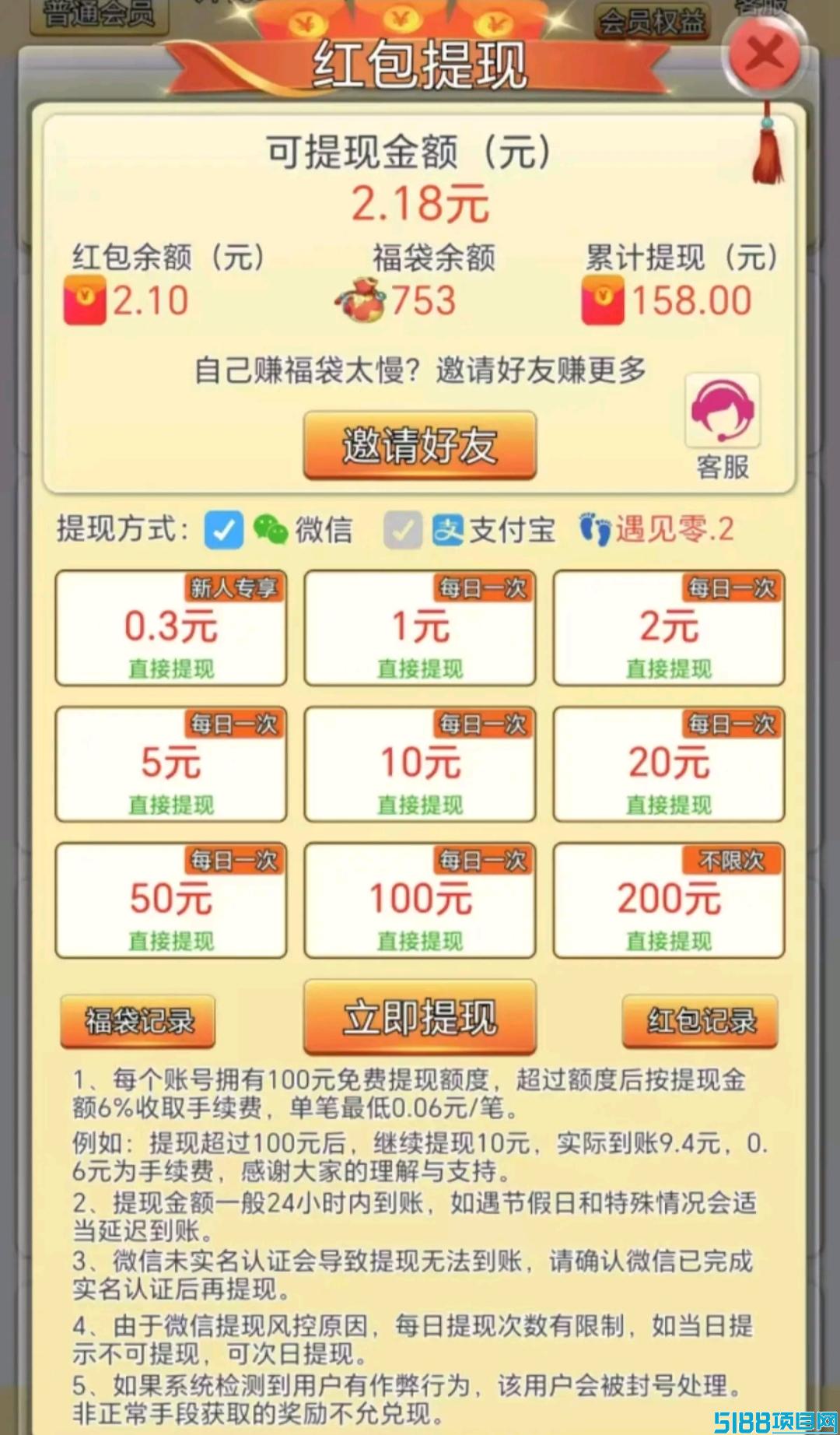The height and width of the screenshot is (1435, 840).
Task: Select the 支付宝 withdrawal checkbox
Action: pyautogui.click(x=403, y=530)
